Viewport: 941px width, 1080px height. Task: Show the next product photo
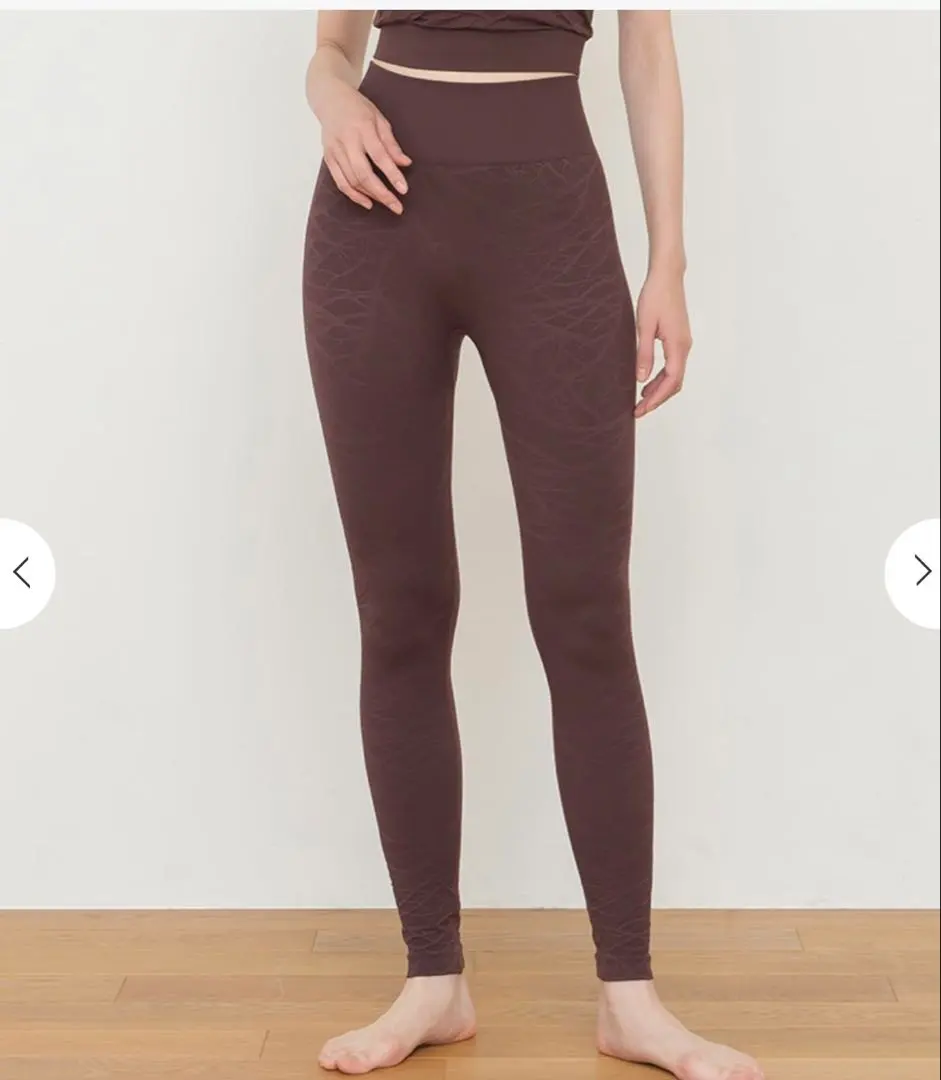pyautogui.click(x=919, y=571)
